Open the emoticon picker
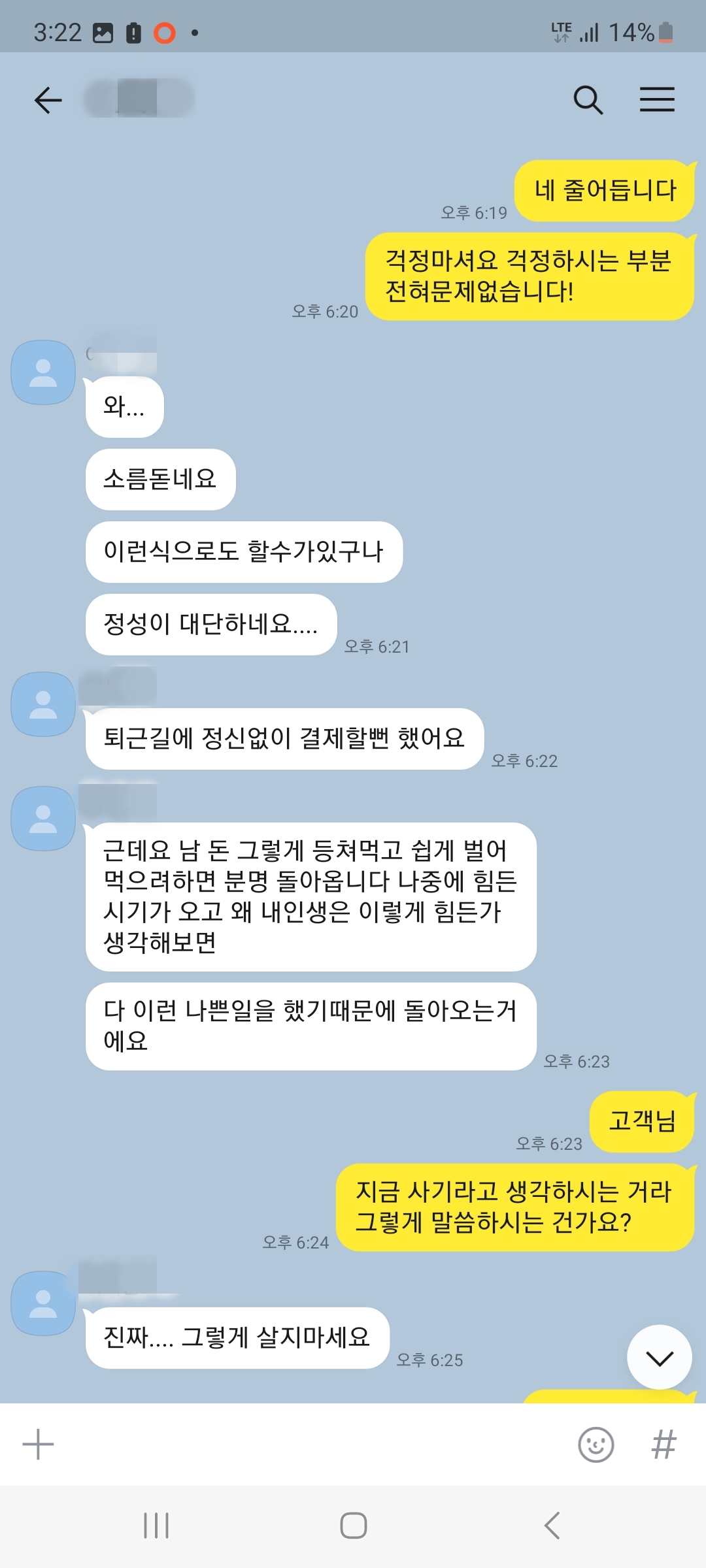This screenshot has width=706, height=1568. point(596,1445)
